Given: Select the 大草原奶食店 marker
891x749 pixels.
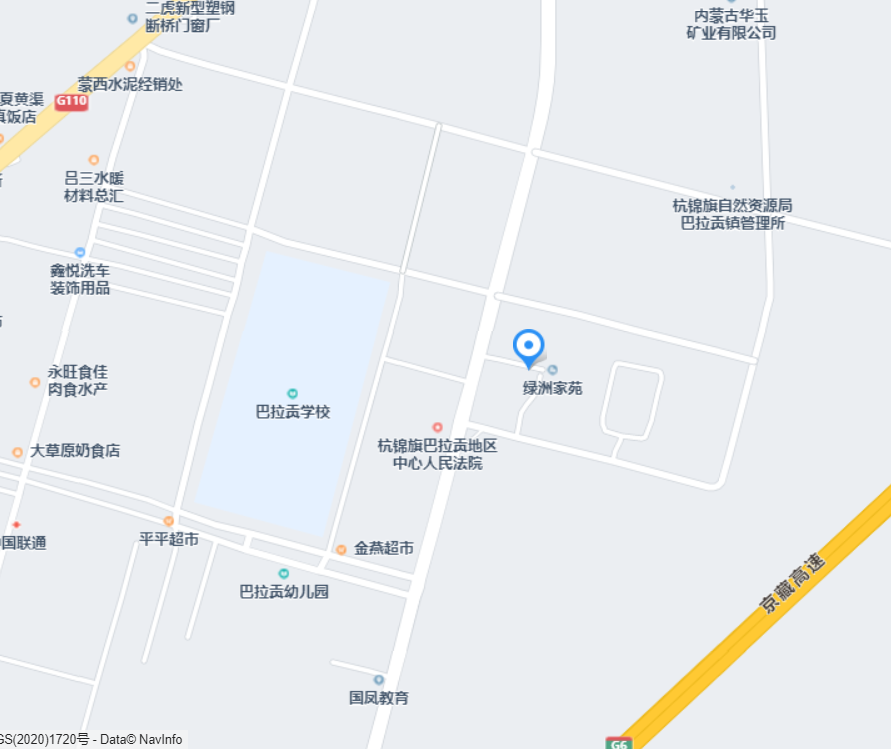Looking at the screenshot, I should pos(17,452).
